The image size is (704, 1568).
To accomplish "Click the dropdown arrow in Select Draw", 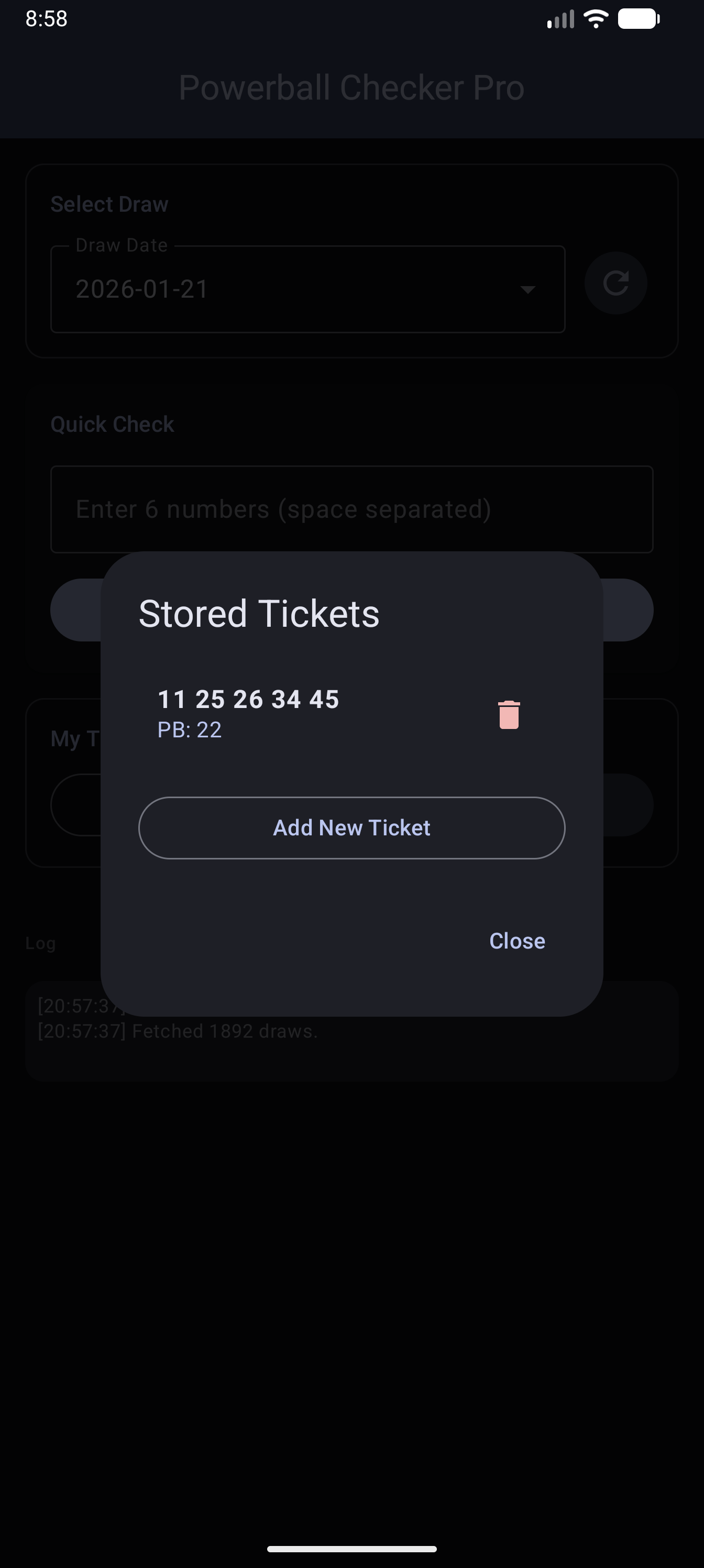I will 527,290.
